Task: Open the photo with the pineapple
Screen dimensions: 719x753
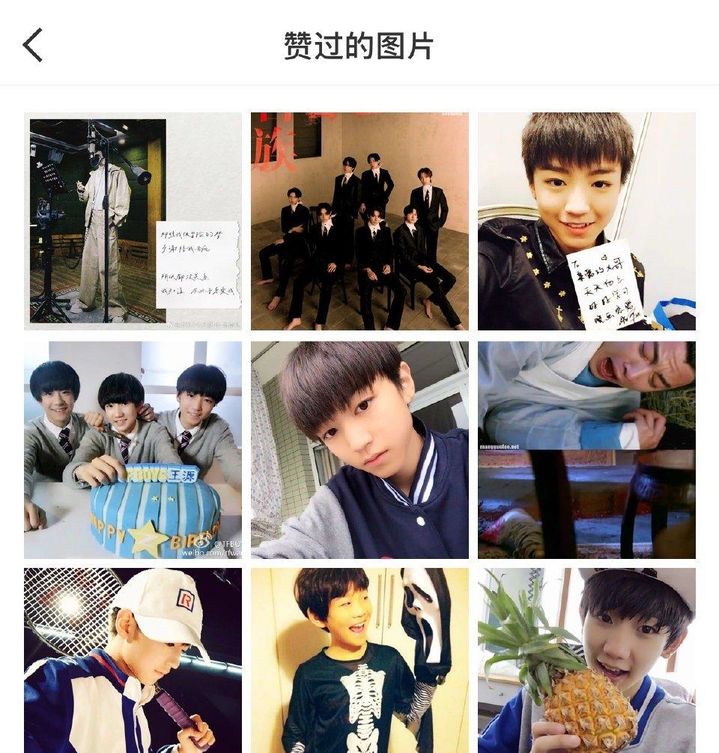Action: click(x=586, y=660)
